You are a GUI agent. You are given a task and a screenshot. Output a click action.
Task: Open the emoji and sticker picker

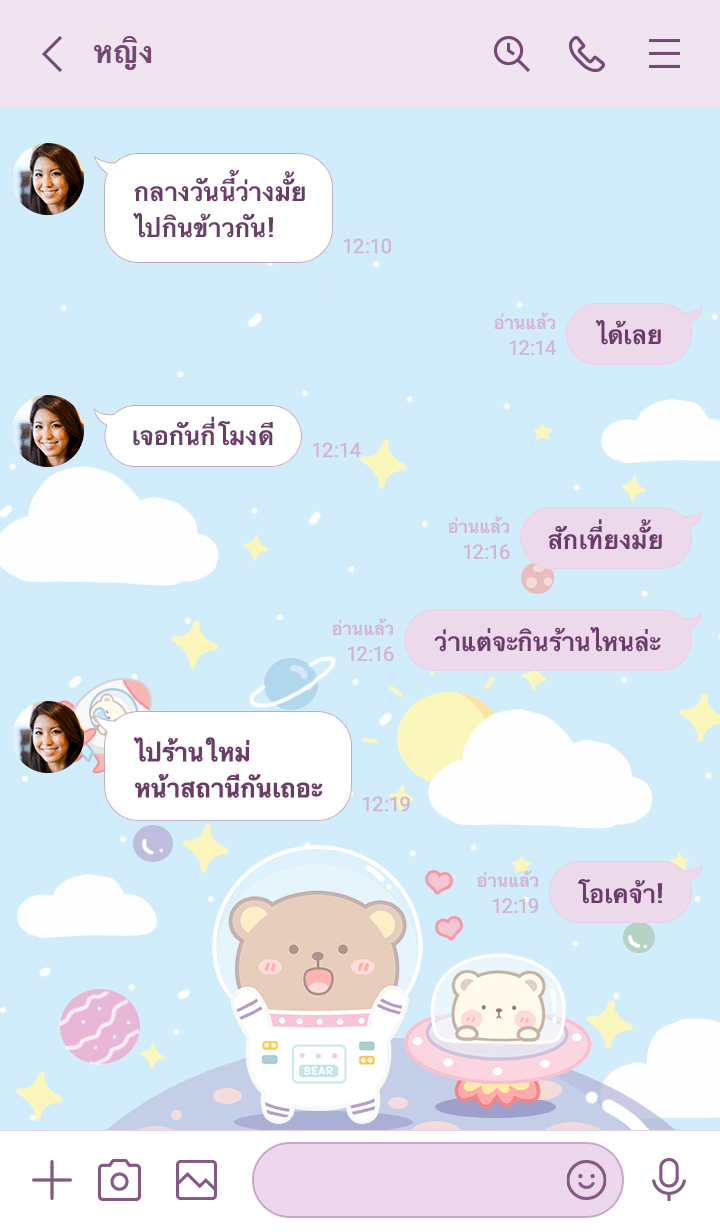(586, 1181)
